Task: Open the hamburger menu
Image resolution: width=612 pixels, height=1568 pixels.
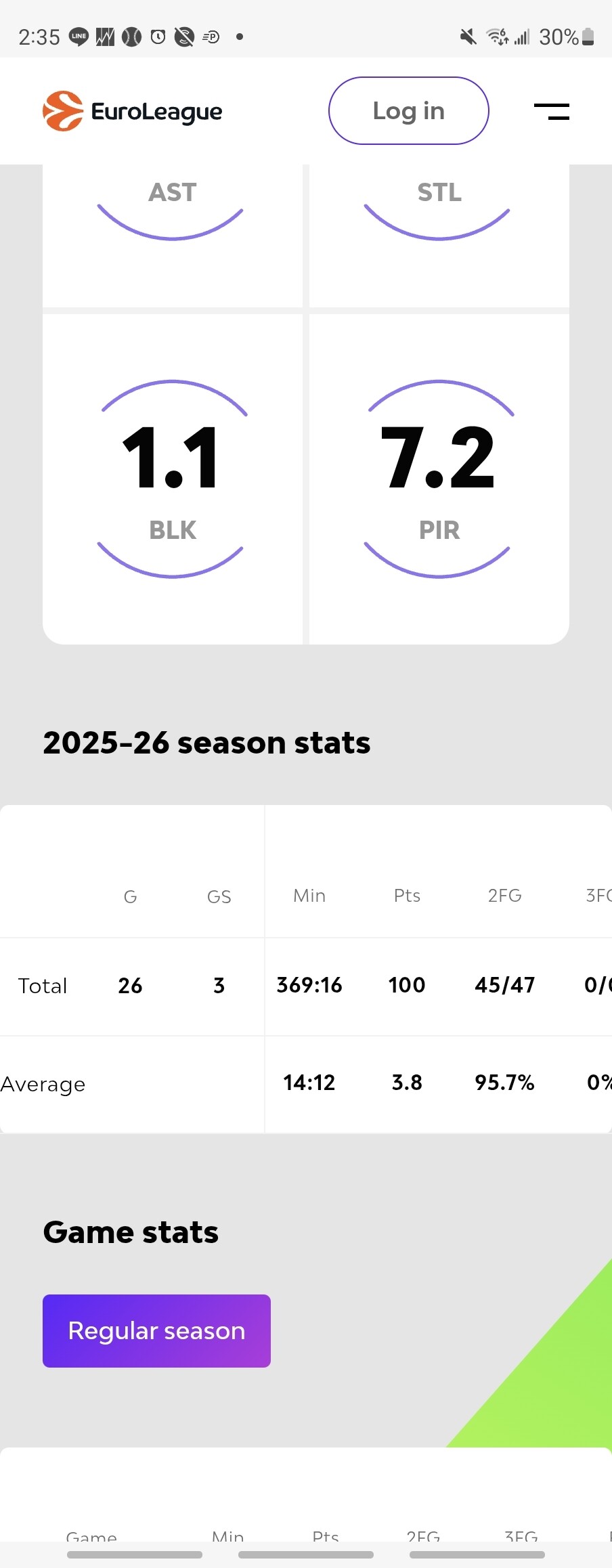Action: [x=551, y=111]
